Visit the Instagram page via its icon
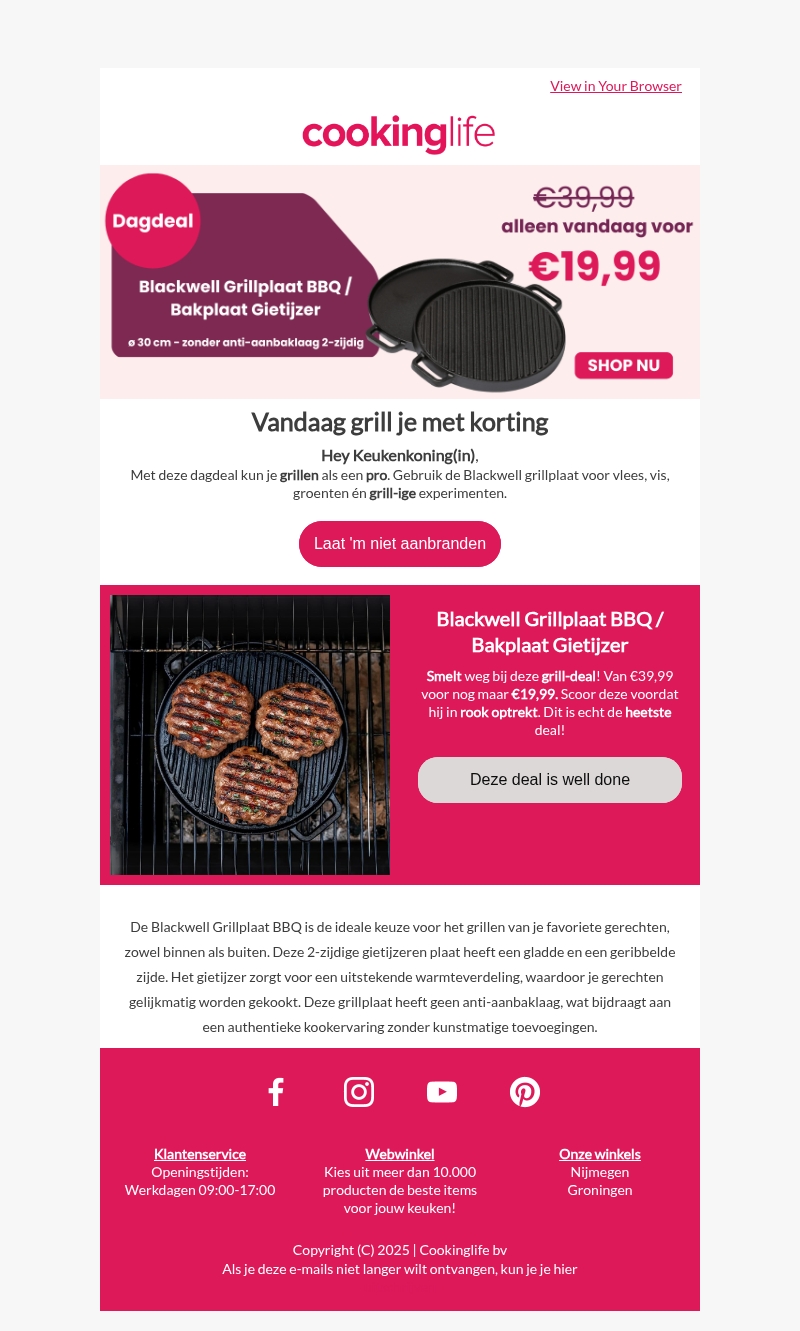Image resolution: width=800 pixels, height=1331 pixels. coord(359,1092)
